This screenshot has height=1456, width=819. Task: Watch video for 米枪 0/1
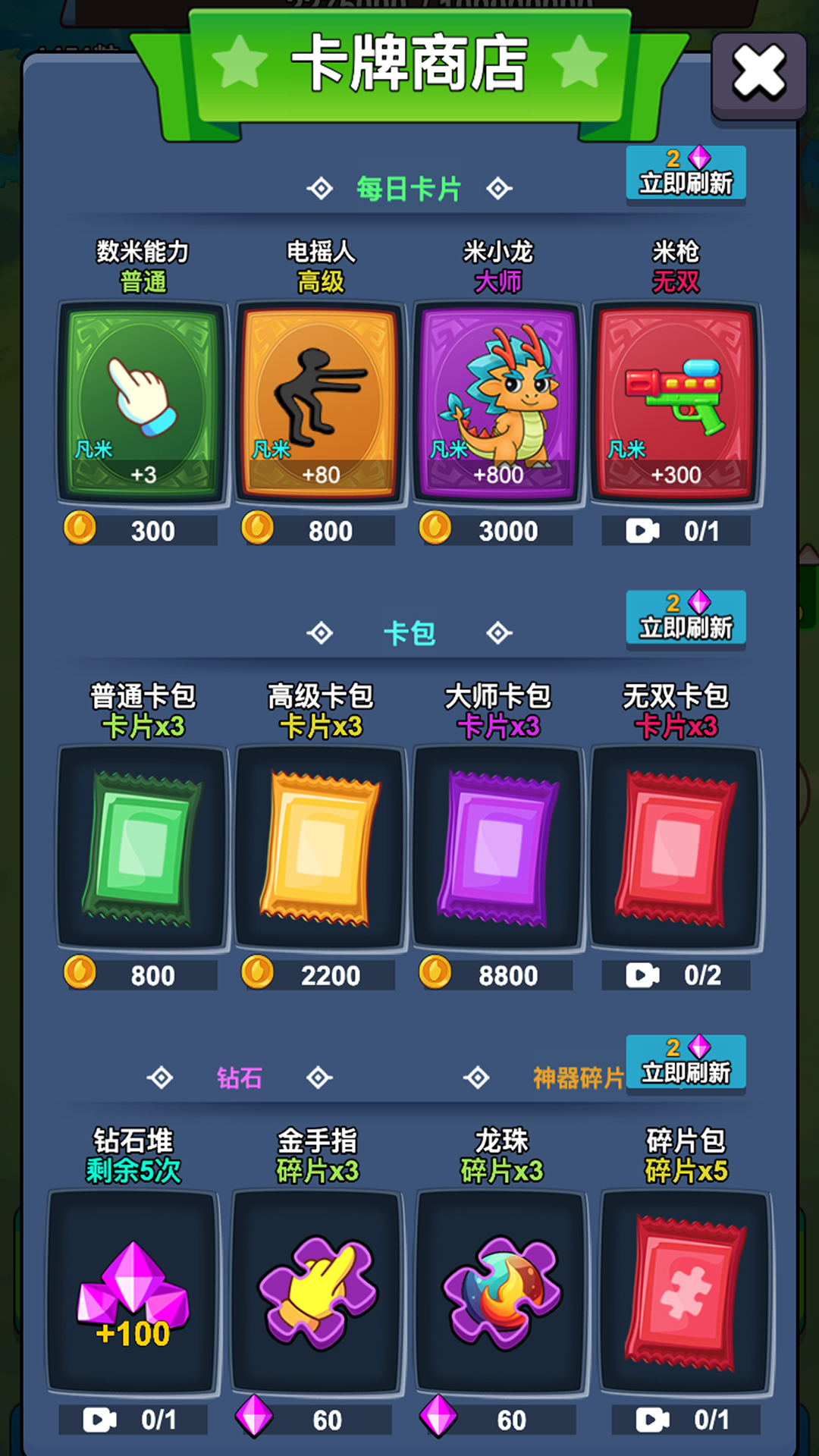click(676, 530)
